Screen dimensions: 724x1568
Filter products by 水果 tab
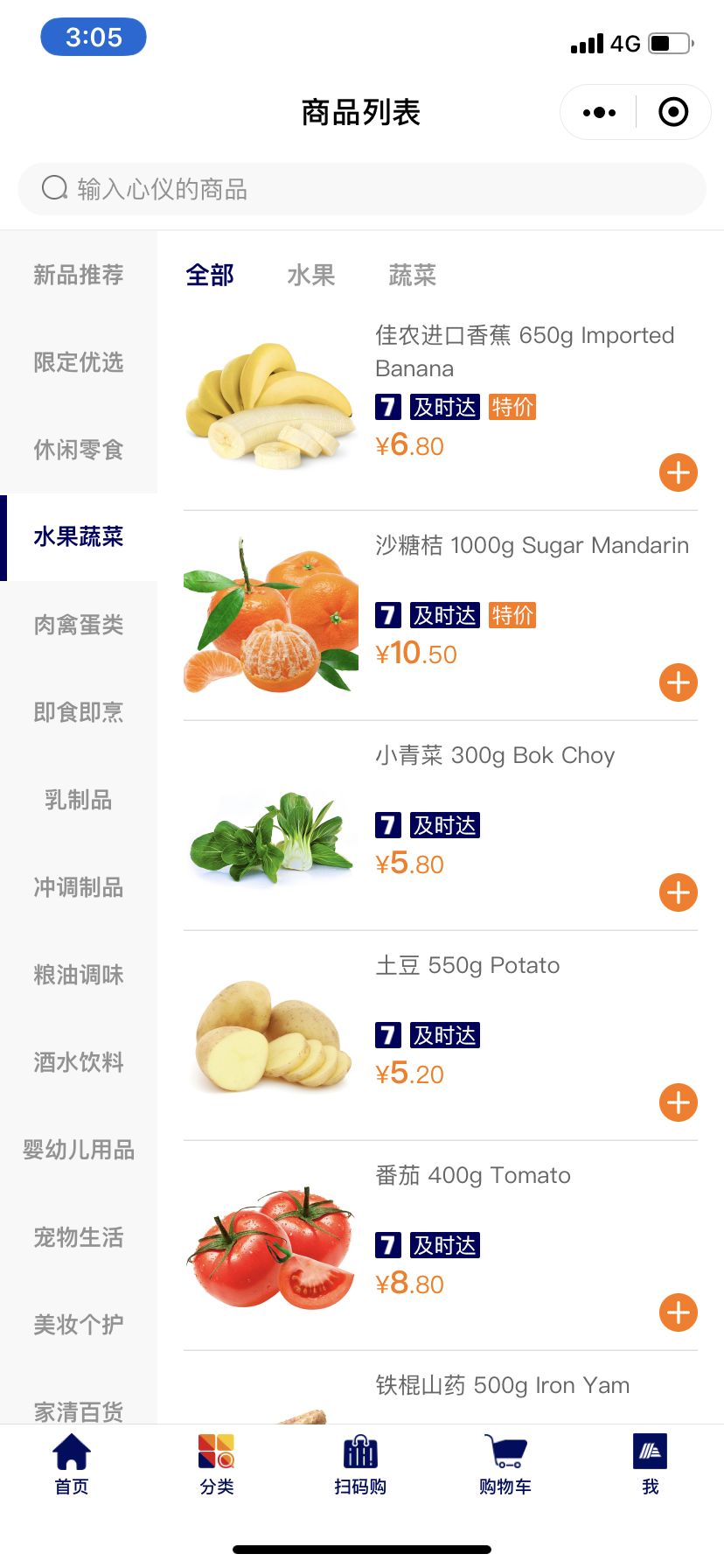[311, 276]
